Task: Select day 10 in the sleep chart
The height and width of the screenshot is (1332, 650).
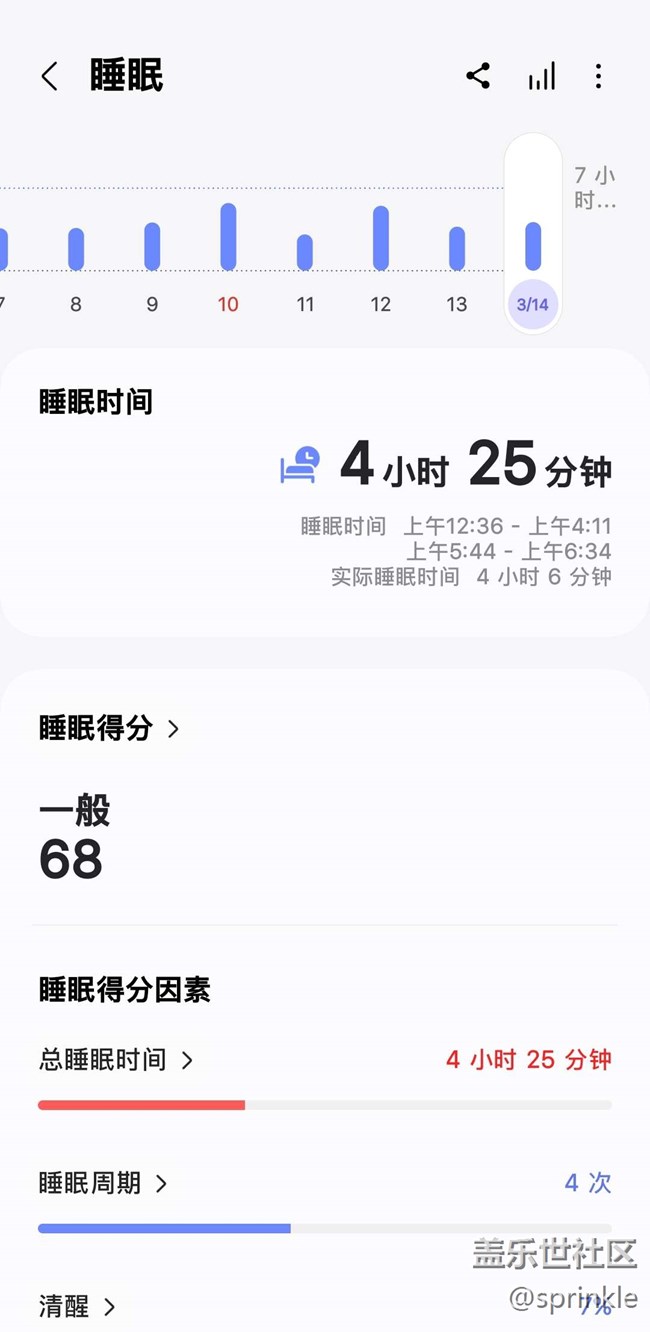Action: pyautogui.click(x=228, y=256)
